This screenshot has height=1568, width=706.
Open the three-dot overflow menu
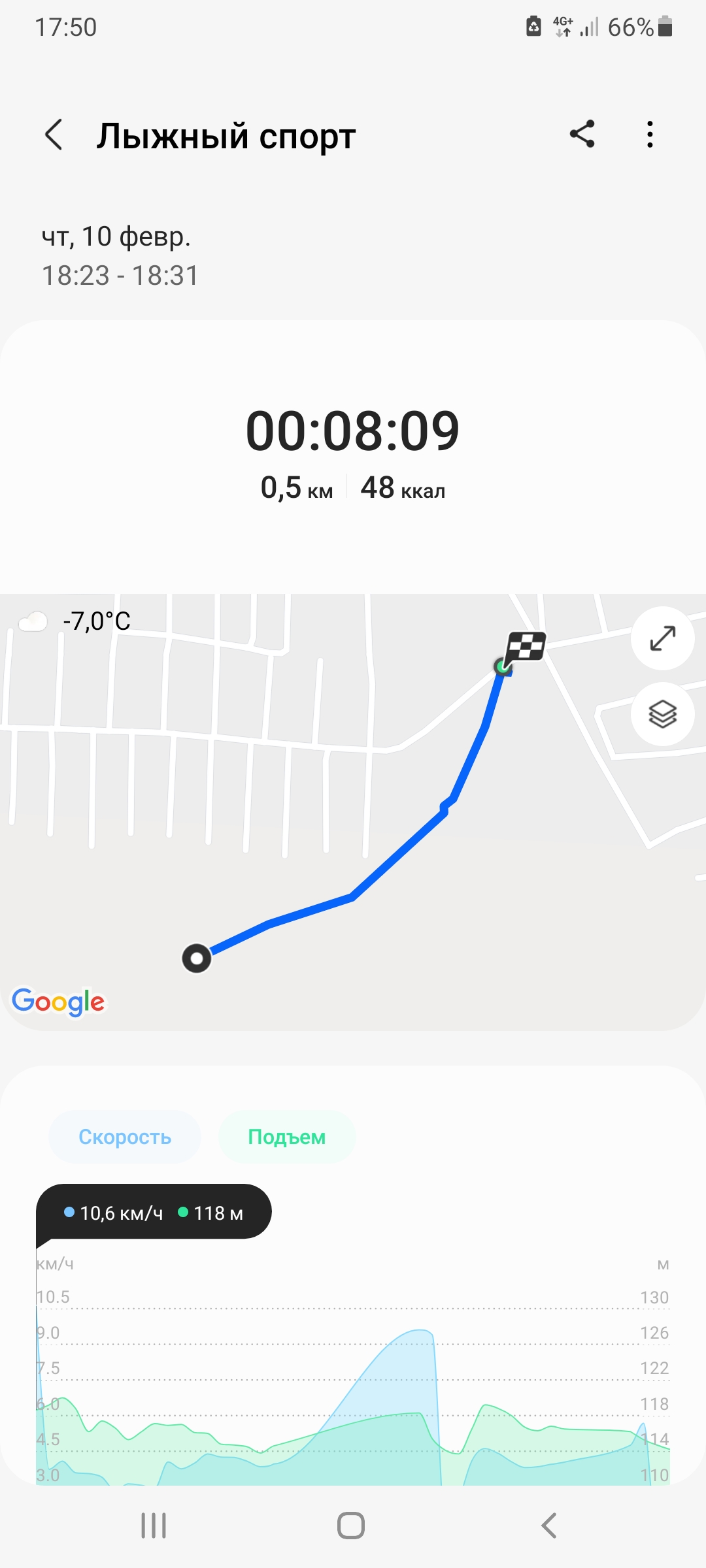[x=649, y=135]
